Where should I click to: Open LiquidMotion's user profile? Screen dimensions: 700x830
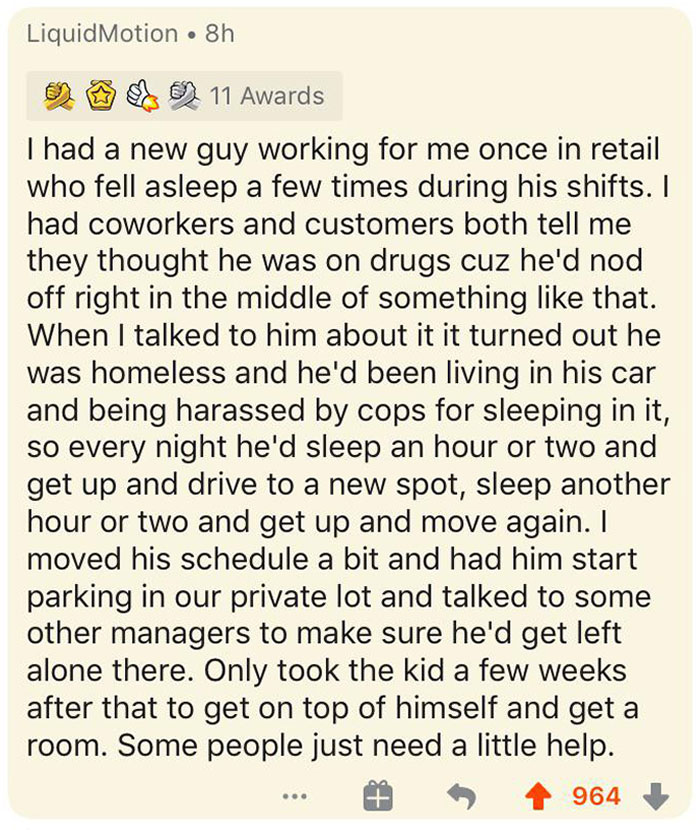[102, 33]
